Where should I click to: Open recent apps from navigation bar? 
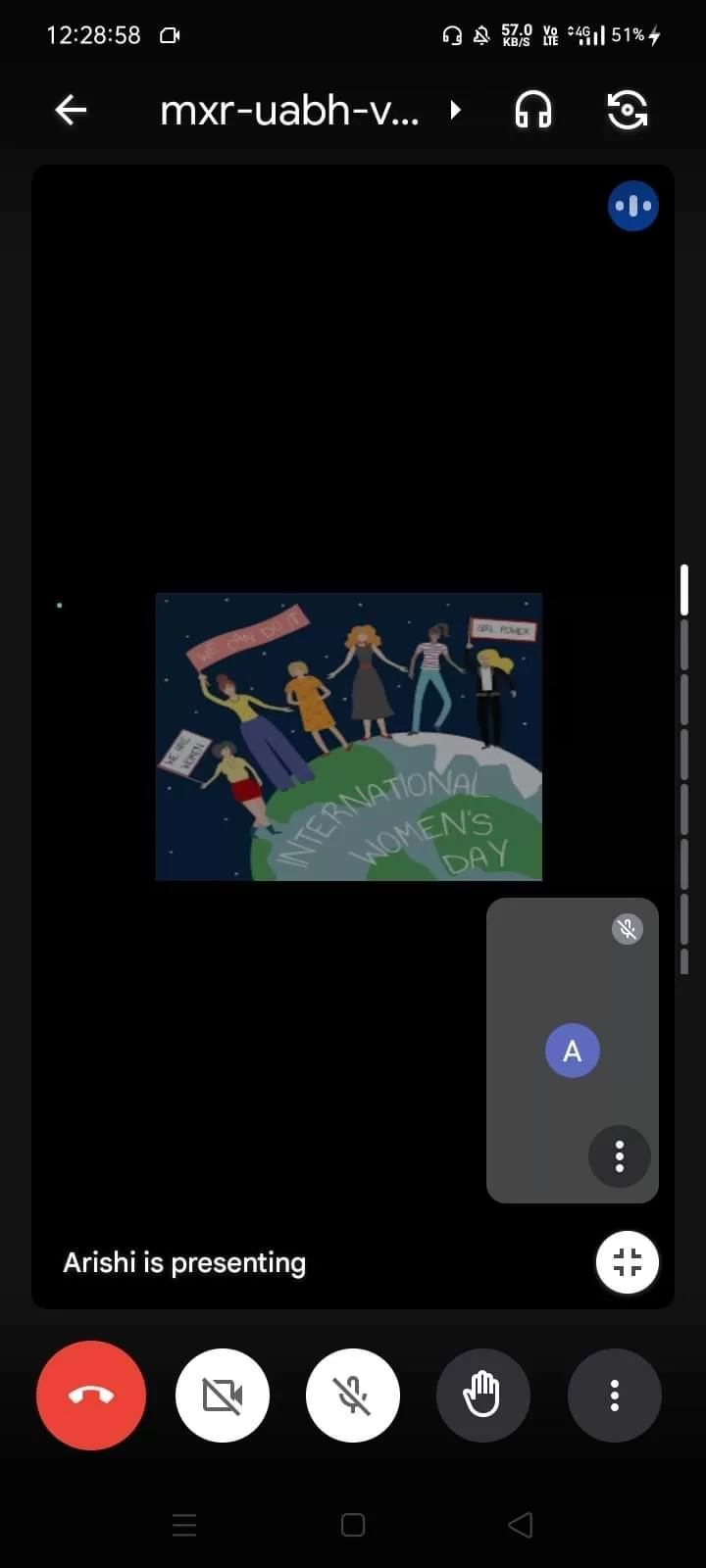tap(184, 1525)
